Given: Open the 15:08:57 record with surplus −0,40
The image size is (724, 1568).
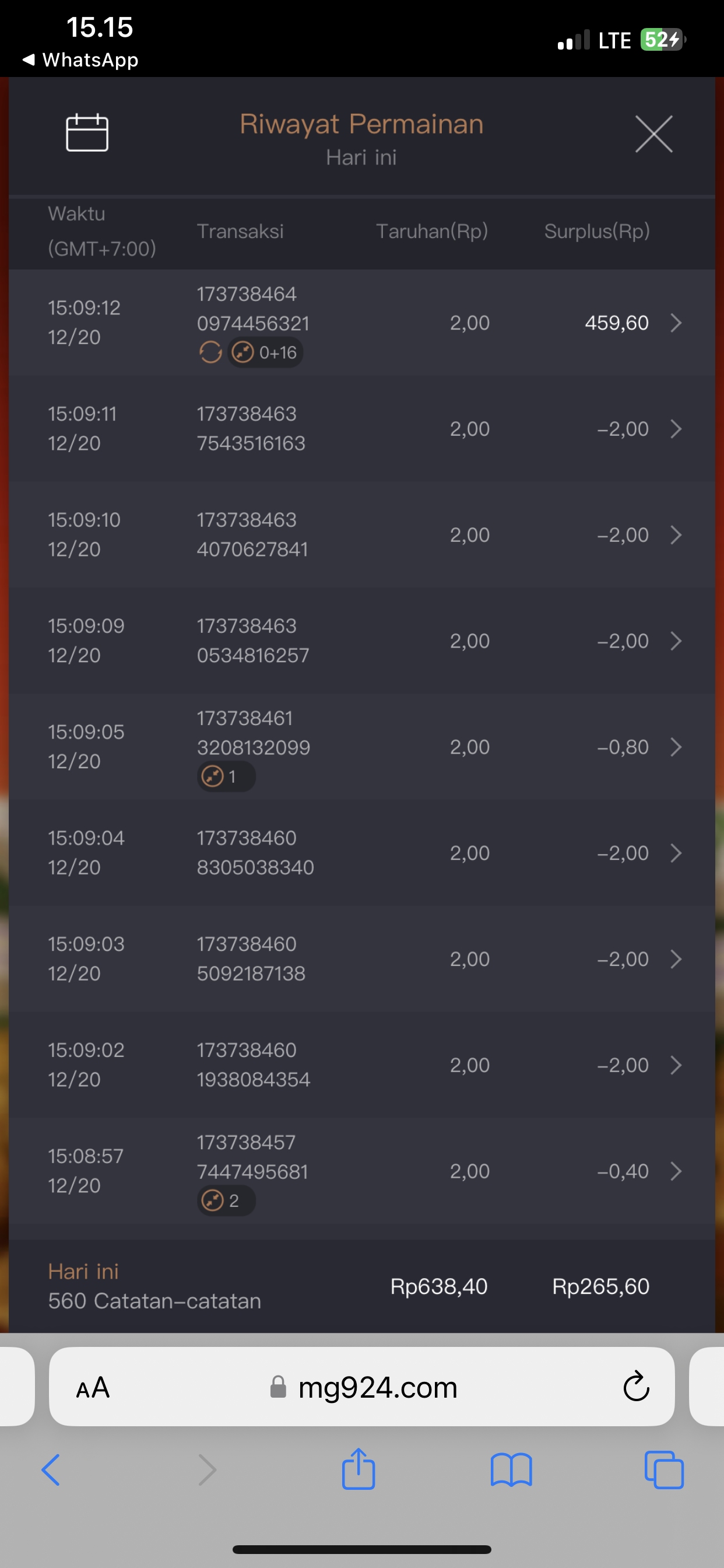Looking at the screenshot, I should tap(676, 1171).
